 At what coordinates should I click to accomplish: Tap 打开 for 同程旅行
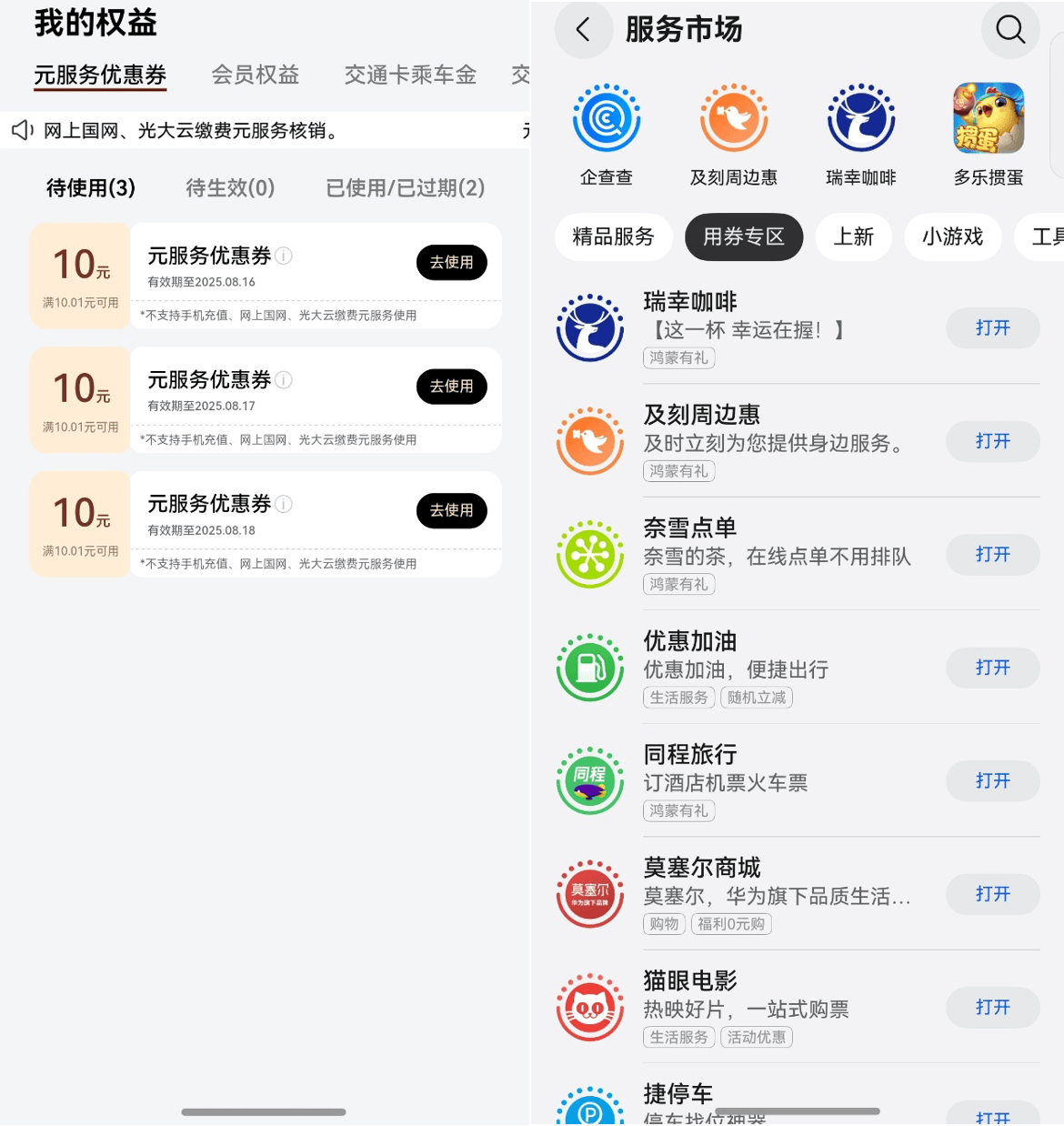[x=992, y=781]
